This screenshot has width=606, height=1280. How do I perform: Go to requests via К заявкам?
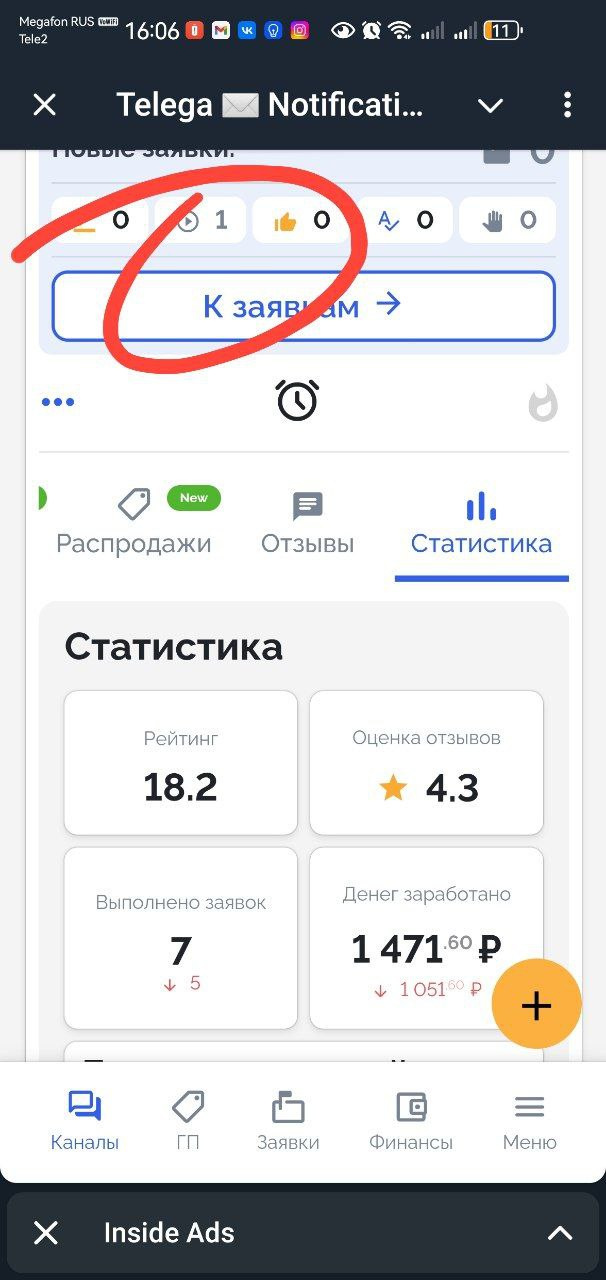pyautogui.click(x=303, y=306)
